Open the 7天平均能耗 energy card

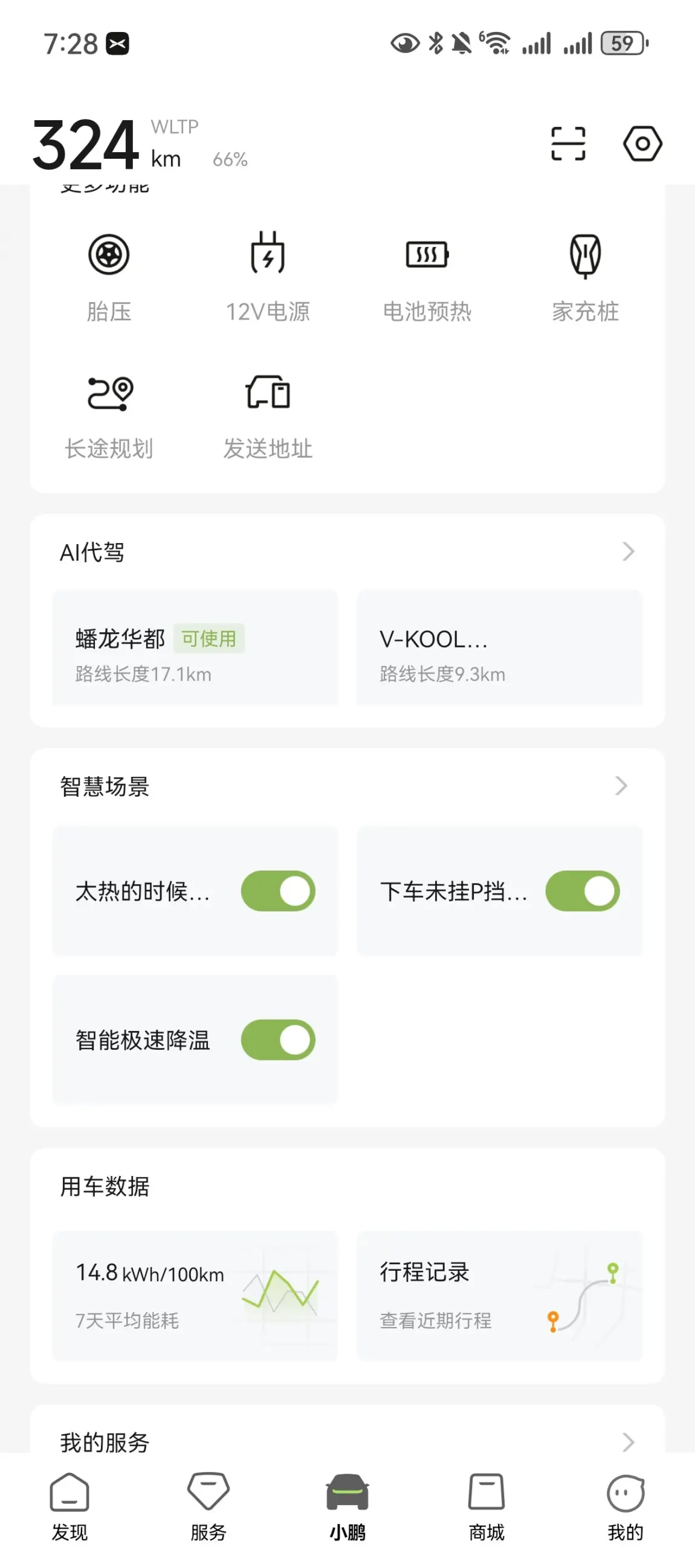[195, 1296]
